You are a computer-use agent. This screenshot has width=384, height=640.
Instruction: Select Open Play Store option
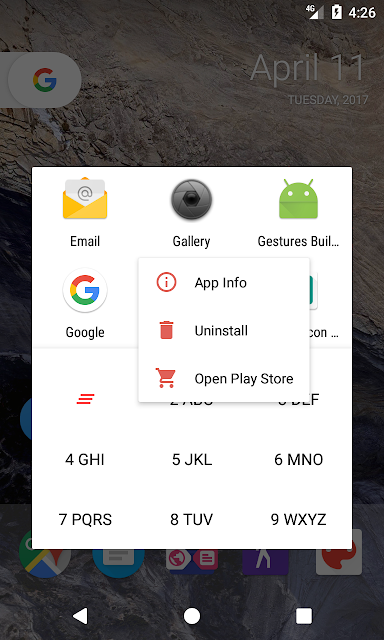pos(224,378)
